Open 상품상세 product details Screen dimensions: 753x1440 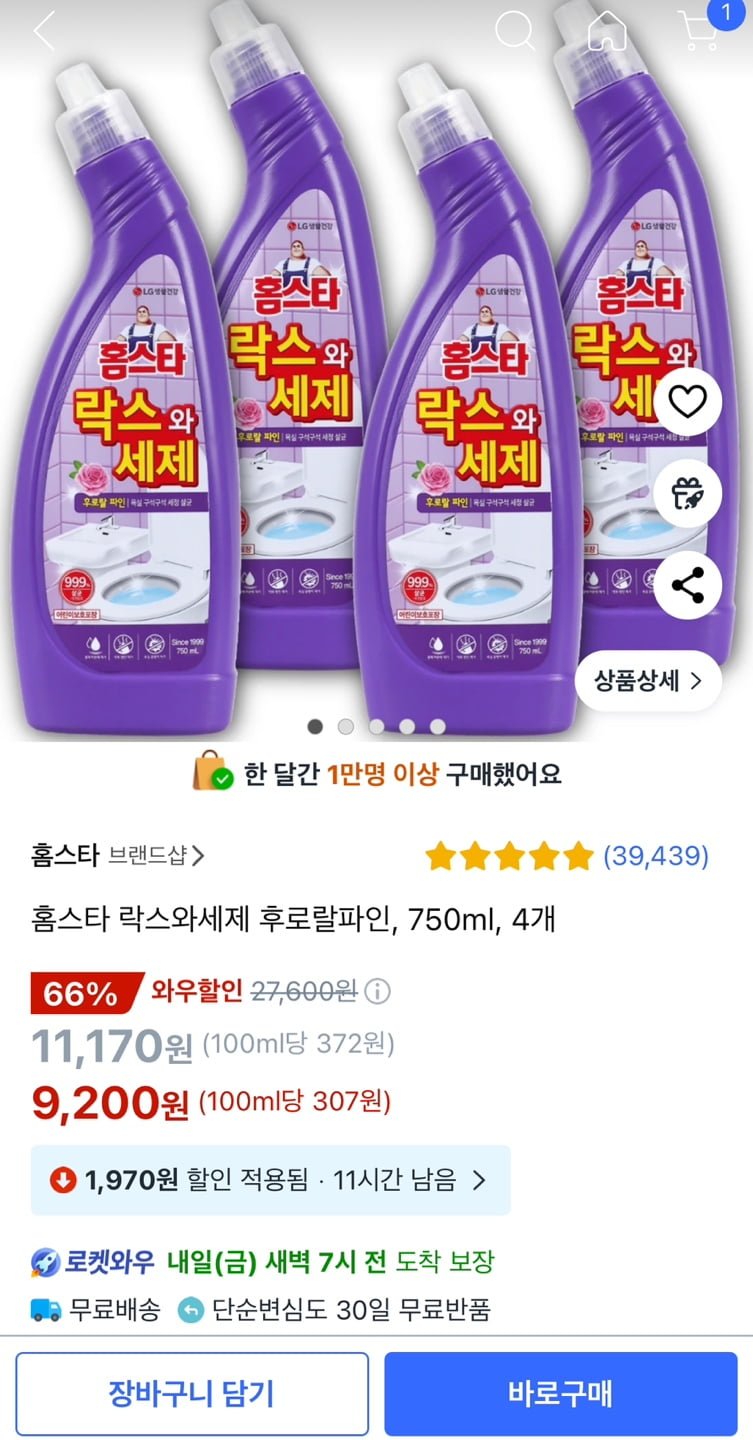648,681
